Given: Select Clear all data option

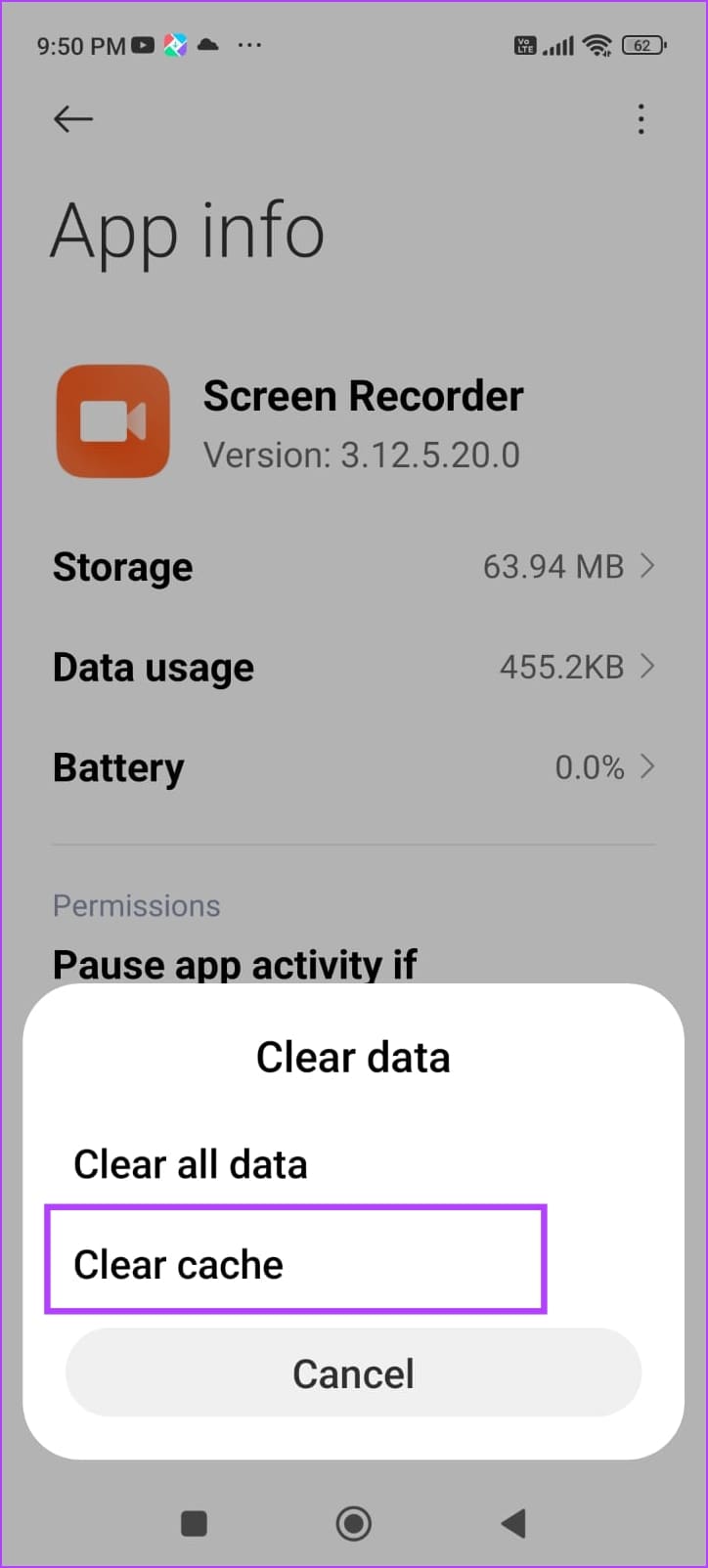Looking at the screenshot, I should coord(190,1163).
